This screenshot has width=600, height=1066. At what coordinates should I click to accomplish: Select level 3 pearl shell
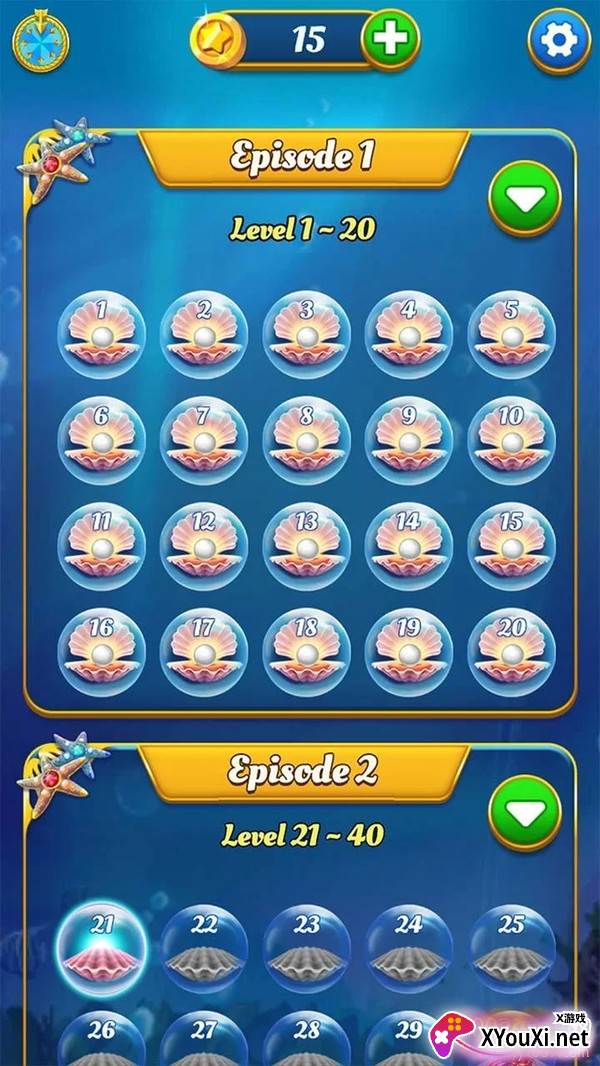pos(306,334)
